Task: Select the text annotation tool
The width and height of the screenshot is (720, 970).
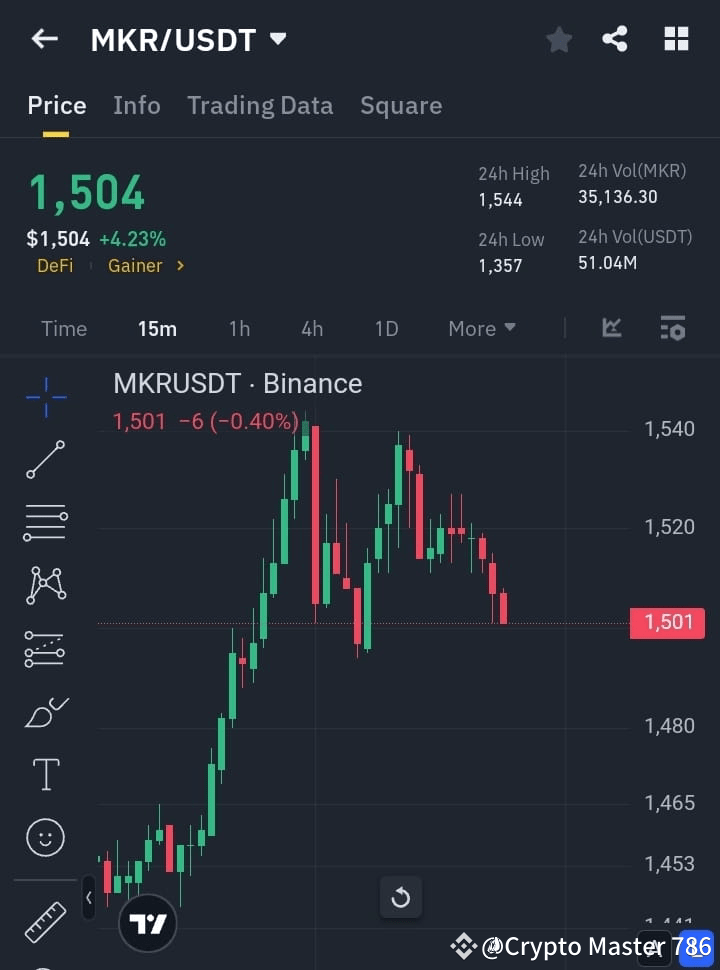Action: pos(45,773)
